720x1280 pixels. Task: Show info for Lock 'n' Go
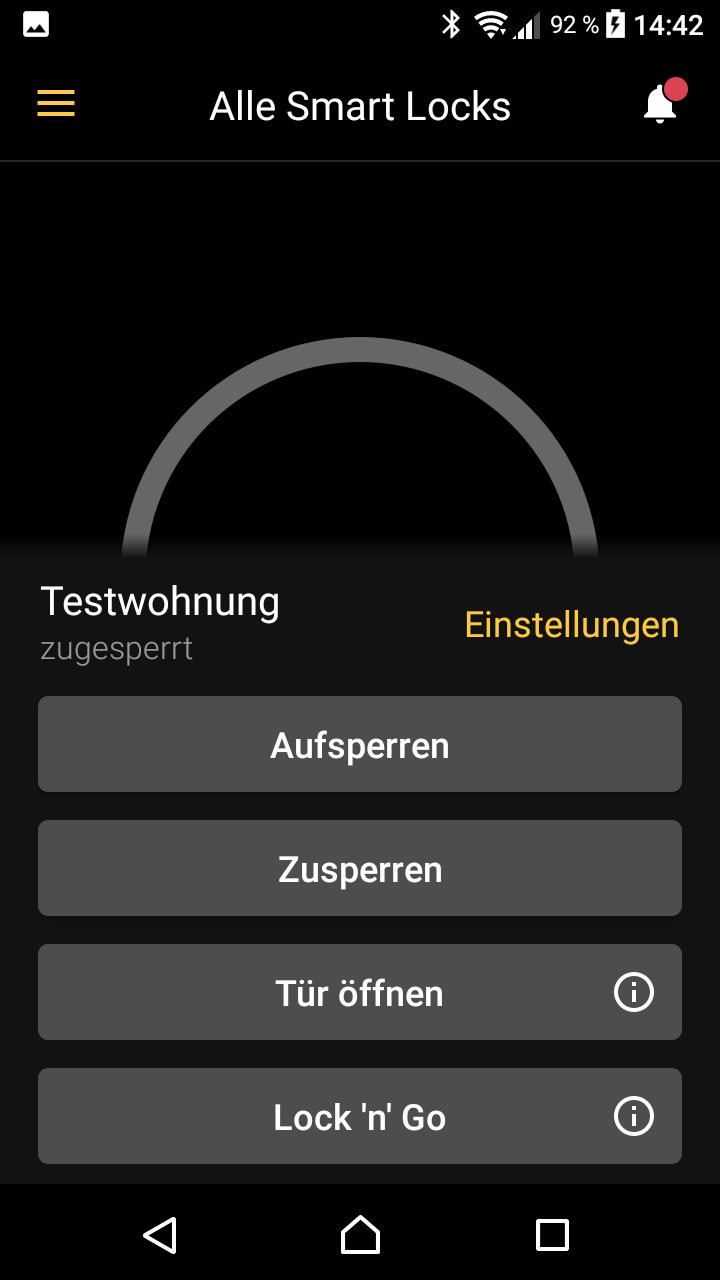633,1116
